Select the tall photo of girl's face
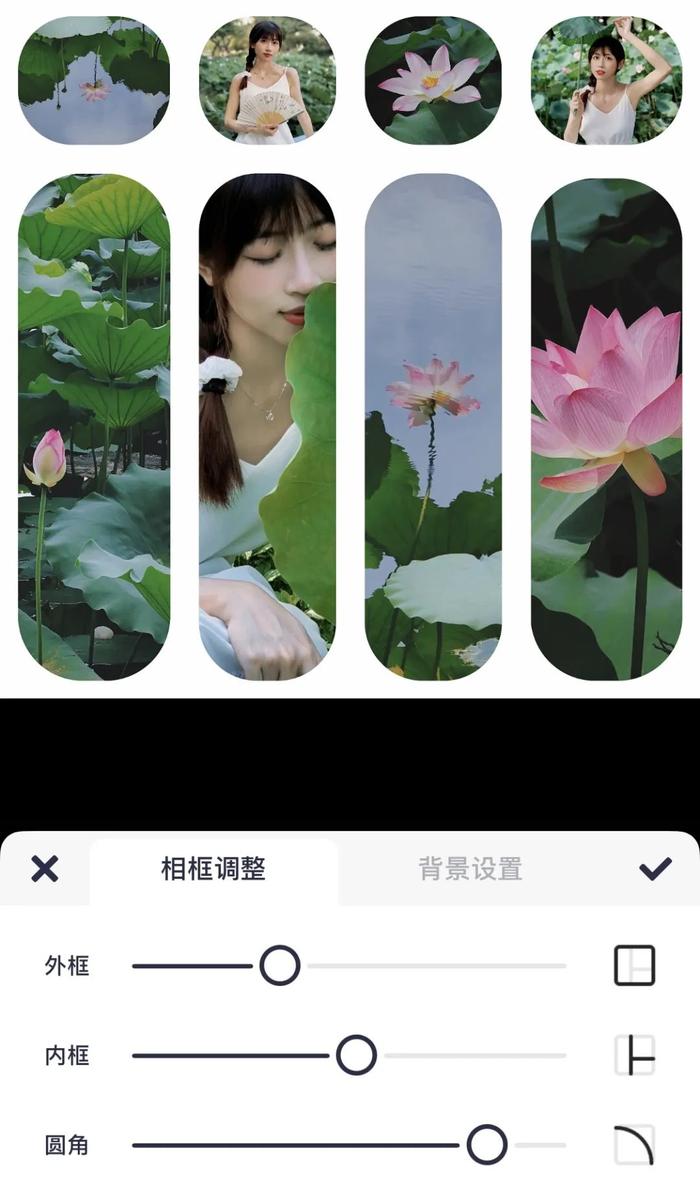Image resolution: width=700 pixels, height=1189 pixels. [x=267, y=426]
